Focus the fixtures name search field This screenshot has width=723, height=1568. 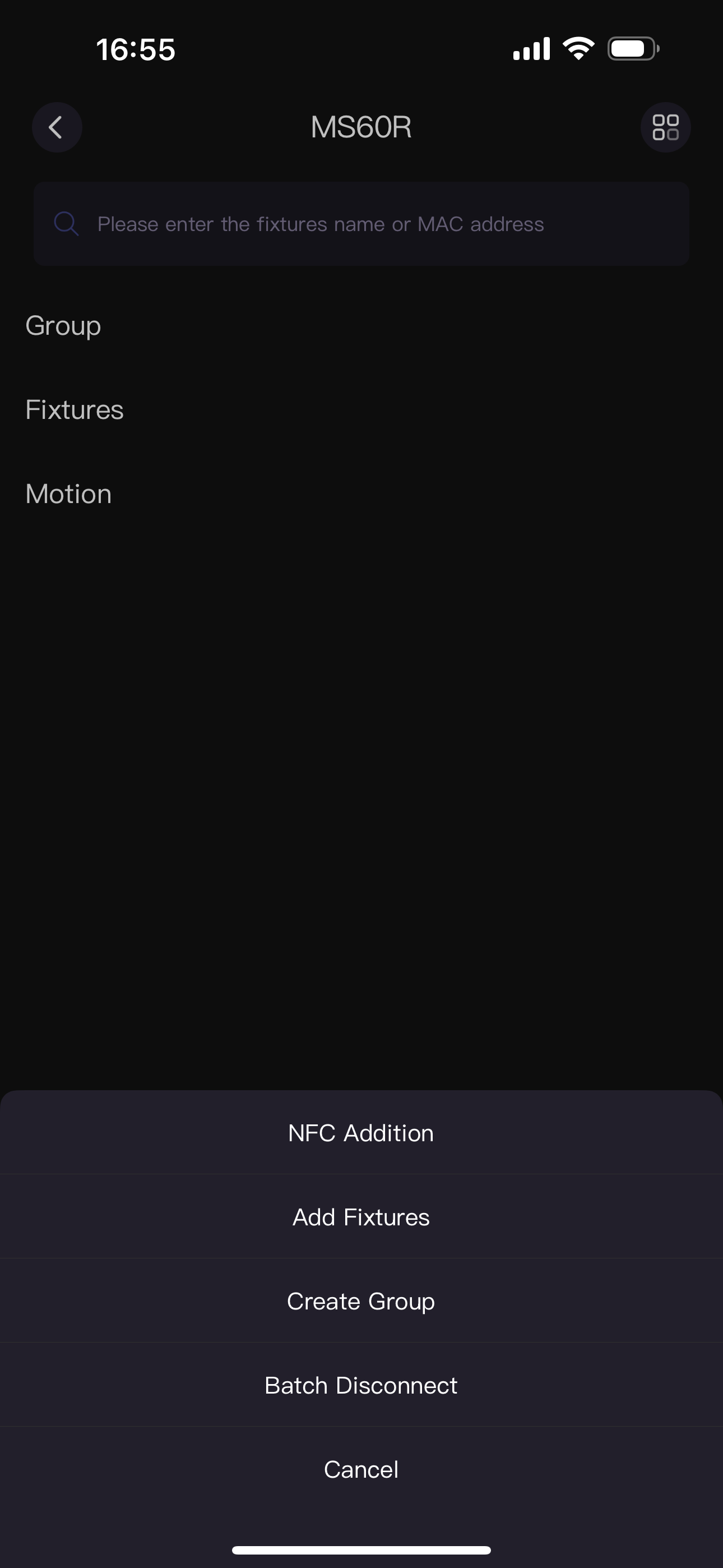click(x=361, y=224)
